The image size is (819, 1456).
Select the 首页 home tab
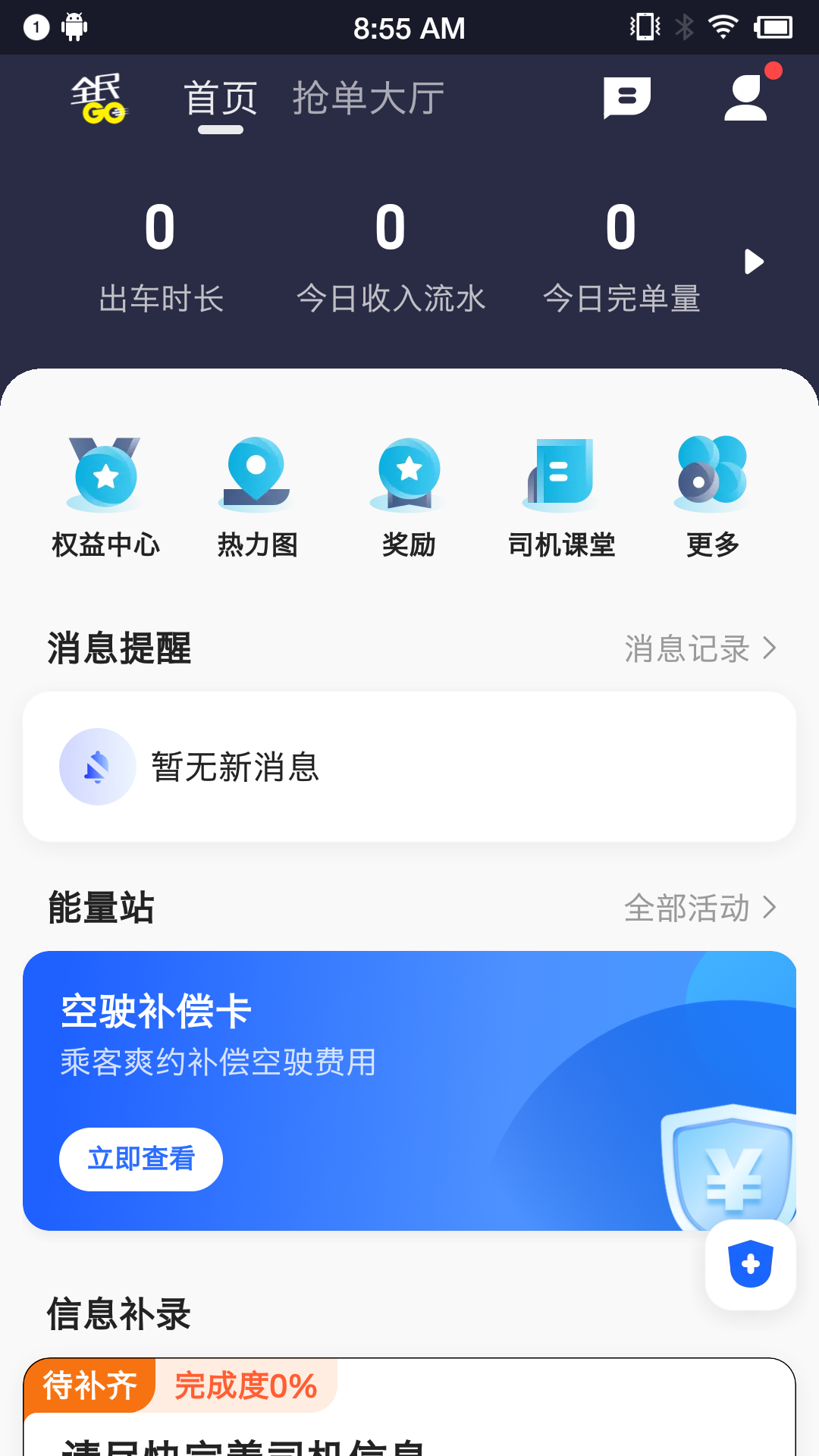coord(221,99)
